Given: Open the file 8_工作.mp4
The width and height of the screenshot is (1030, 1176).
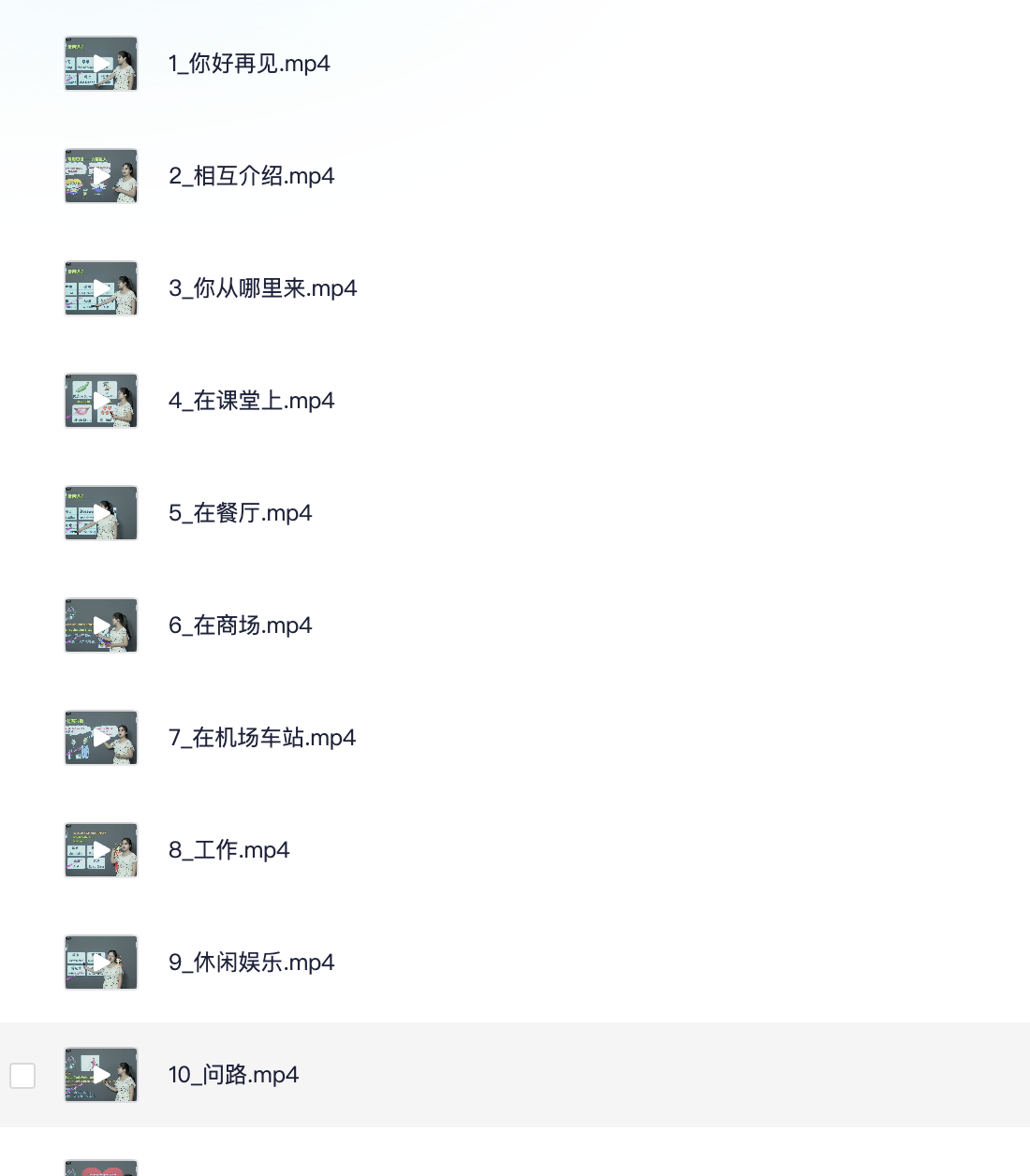Looking at the screenshot, I should click(228, 850).
